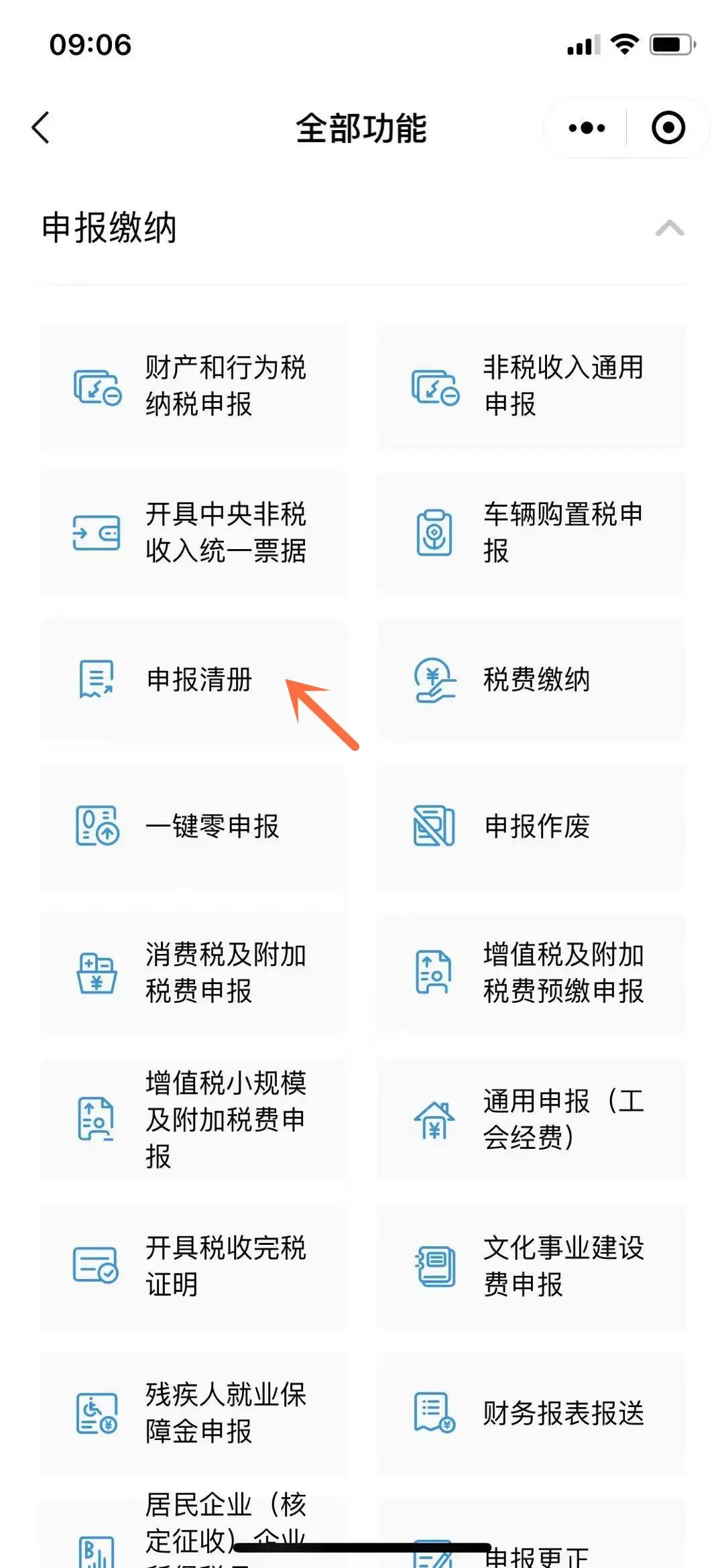Viewport: 724px width, 1568px height.
Task: Open 车辆购置税申报
Action: pyautogui.click(x=532, y=532)
